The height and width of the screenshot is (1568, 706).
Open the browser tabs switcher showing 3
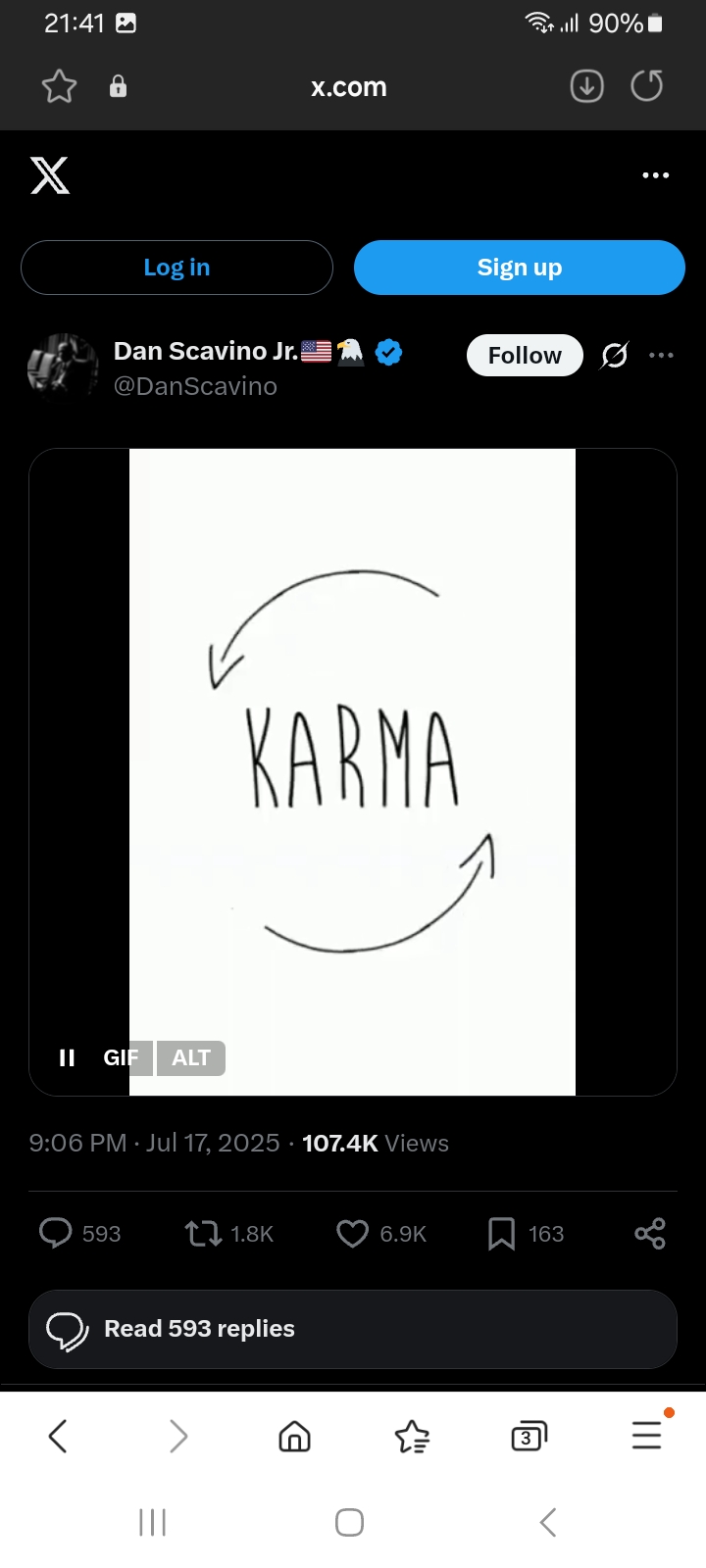click(x=529, y=1437)
